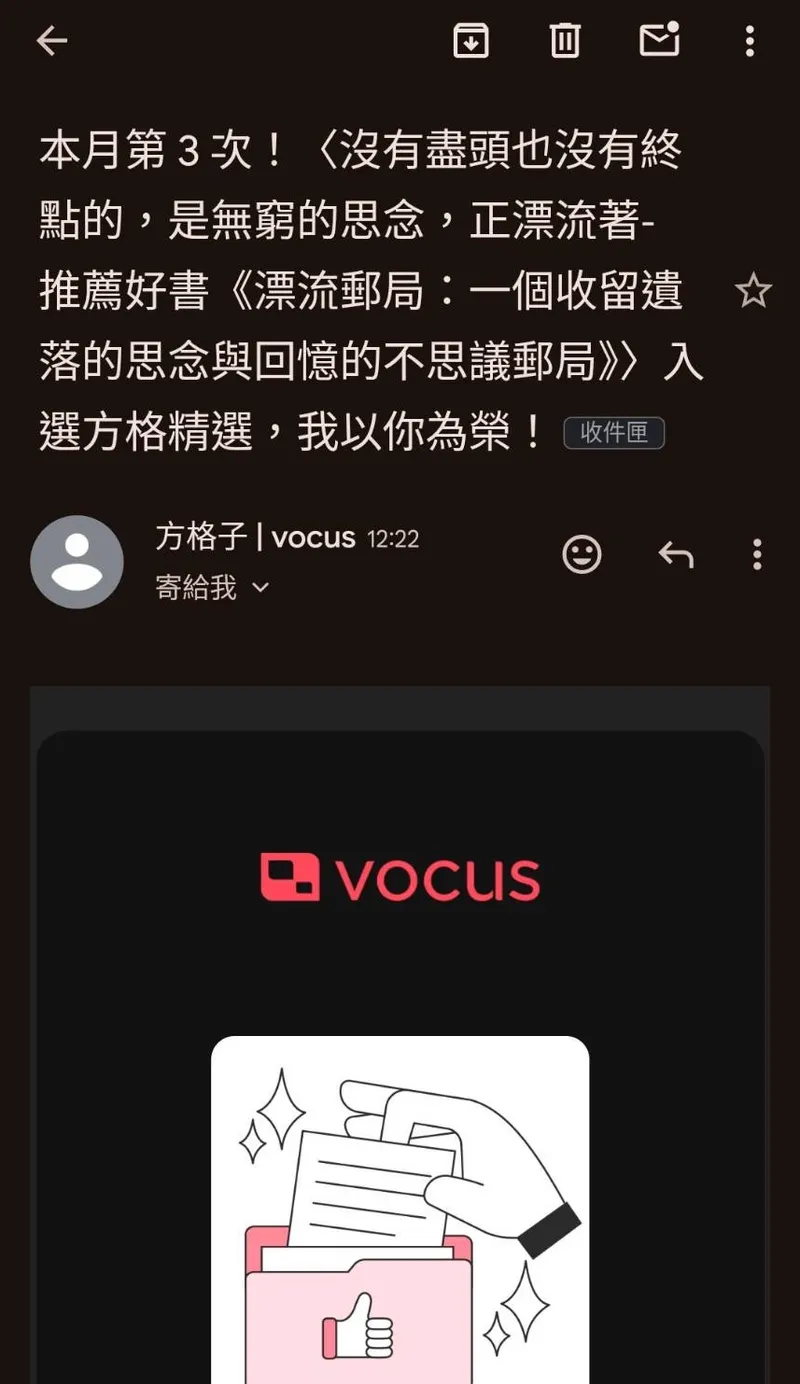
Task: Open the sender avatar for 方格子 | vocus
Action: tap(77, 561)
